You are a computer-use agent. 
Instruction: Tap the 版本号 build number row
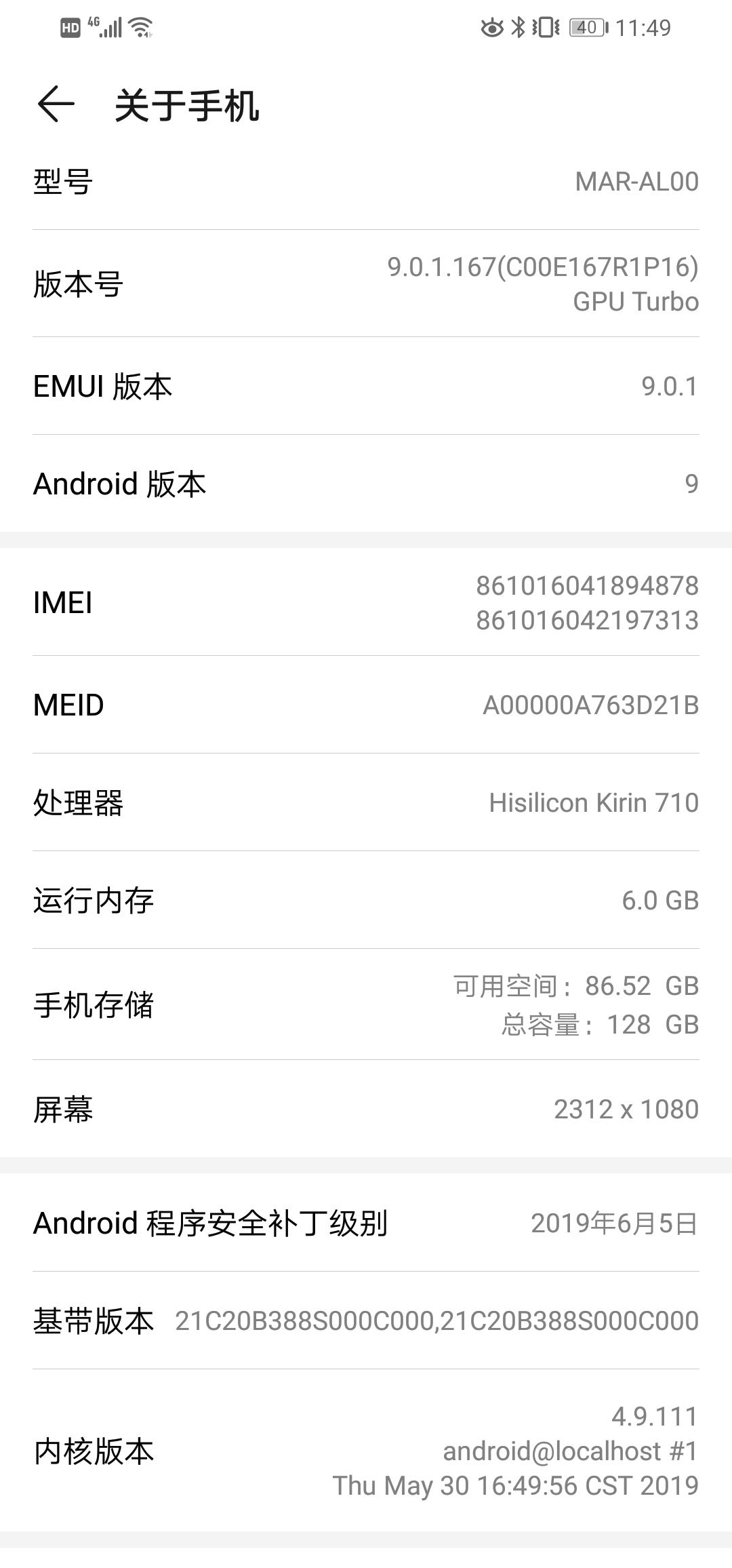[366, 283]
